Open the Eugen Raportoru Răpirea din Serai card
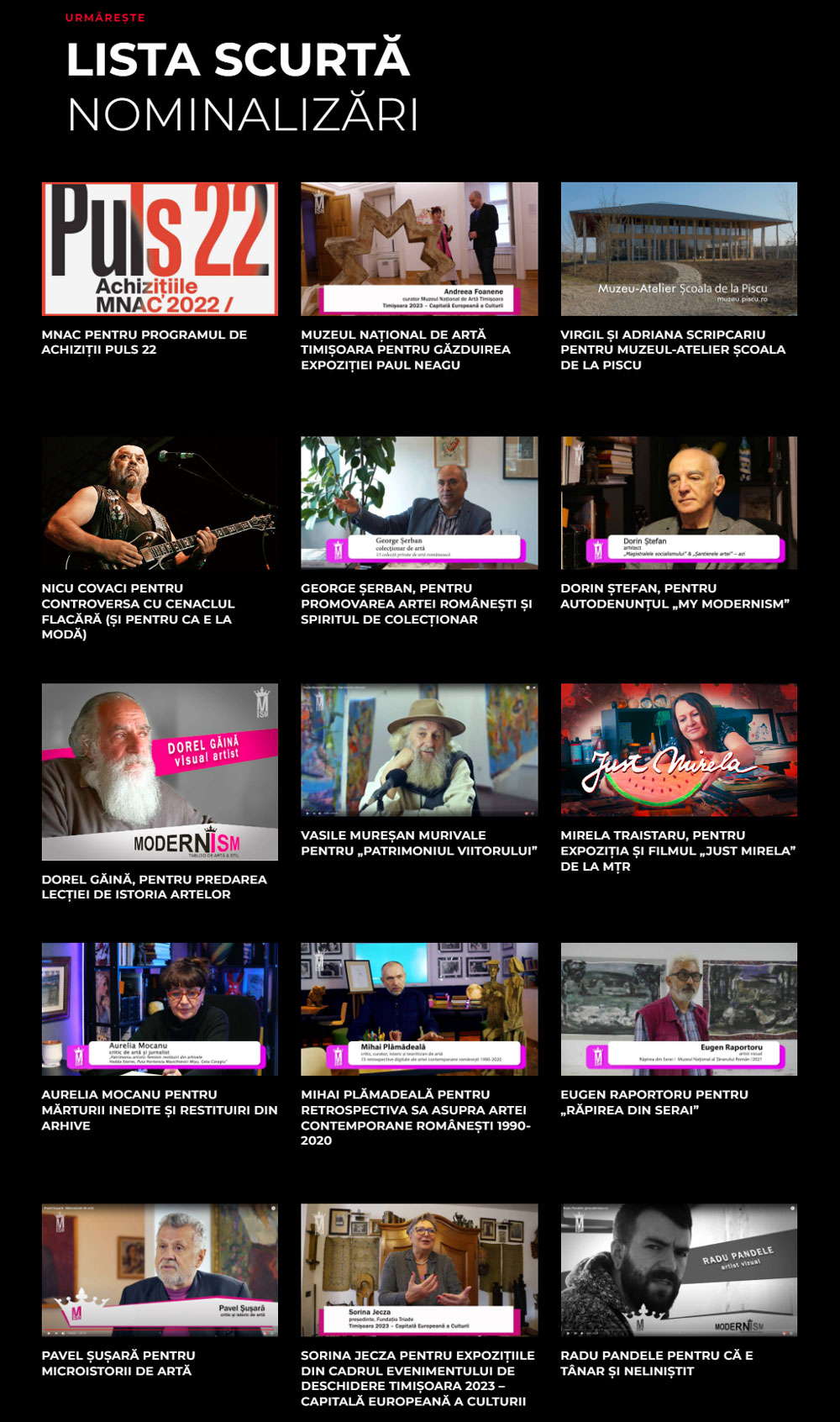This screenshot has height=1422, width=840. click(x=679, y=1009)
